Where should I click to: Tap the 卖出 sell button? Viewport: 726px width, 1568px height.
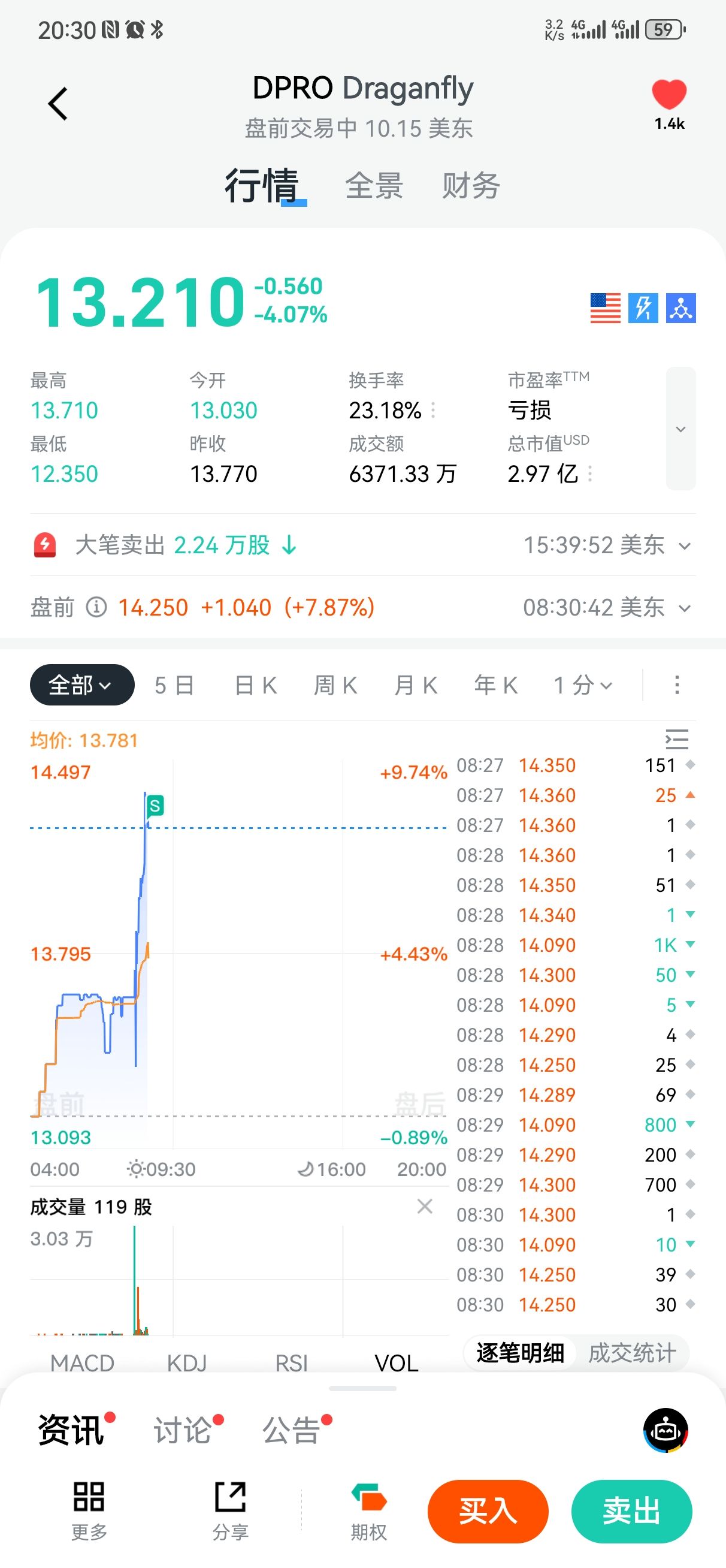click(x=632, y=1512)
